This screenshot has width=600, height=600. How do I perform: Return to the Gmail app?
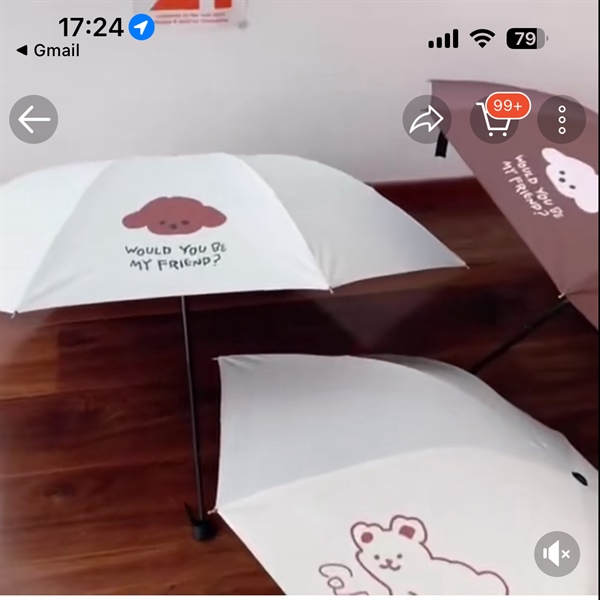click(47, 50)
